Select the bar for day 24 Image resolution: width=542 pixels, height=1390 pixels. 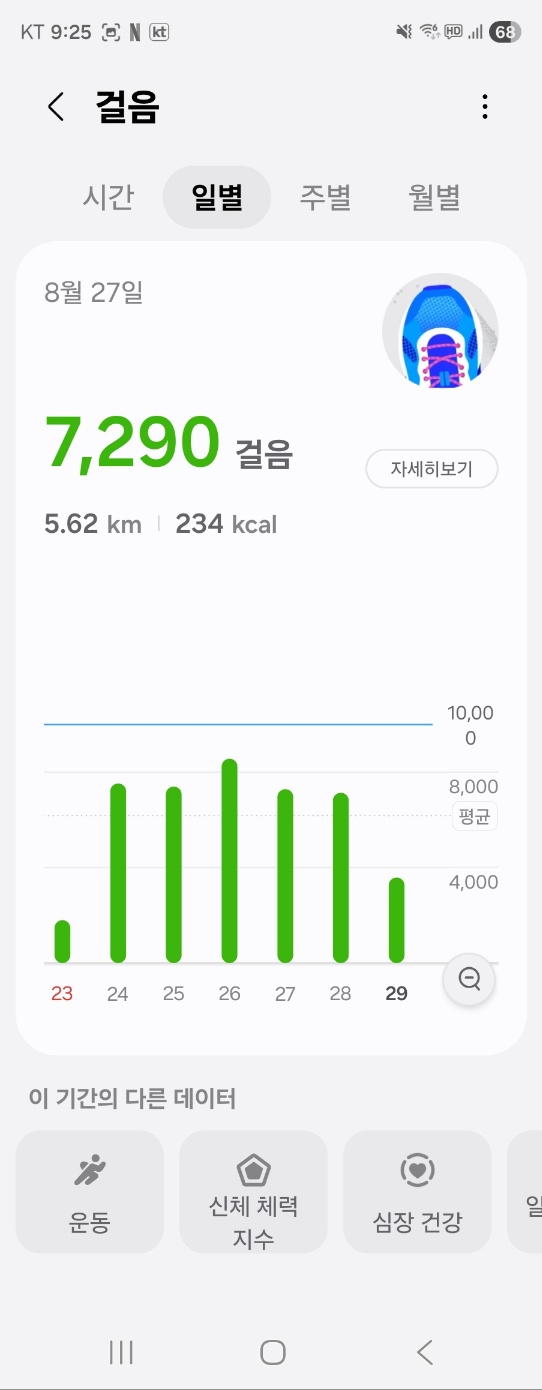(x=118, y=873)
